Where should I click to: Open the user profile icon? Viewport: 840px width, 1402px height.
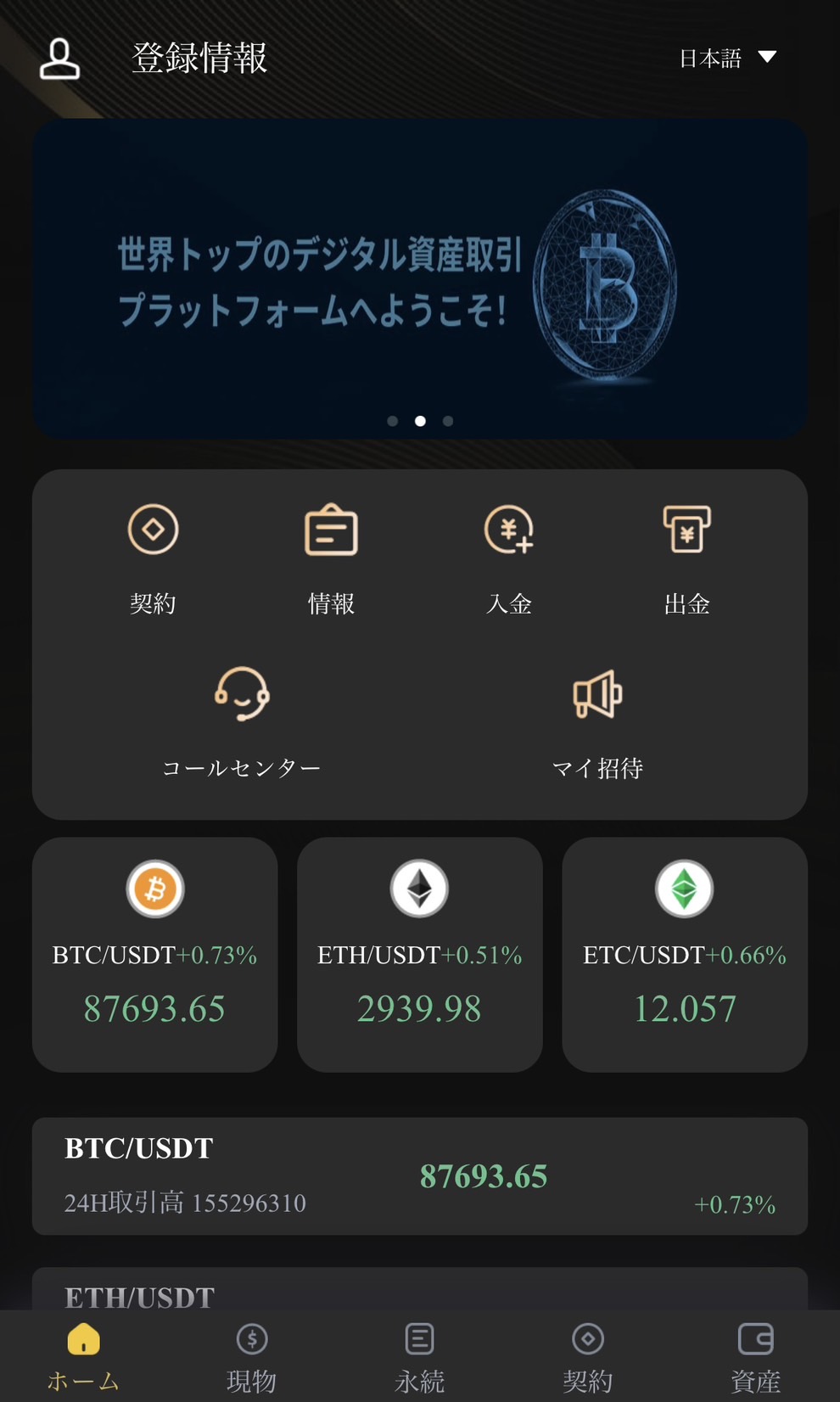tap(59, 59)
